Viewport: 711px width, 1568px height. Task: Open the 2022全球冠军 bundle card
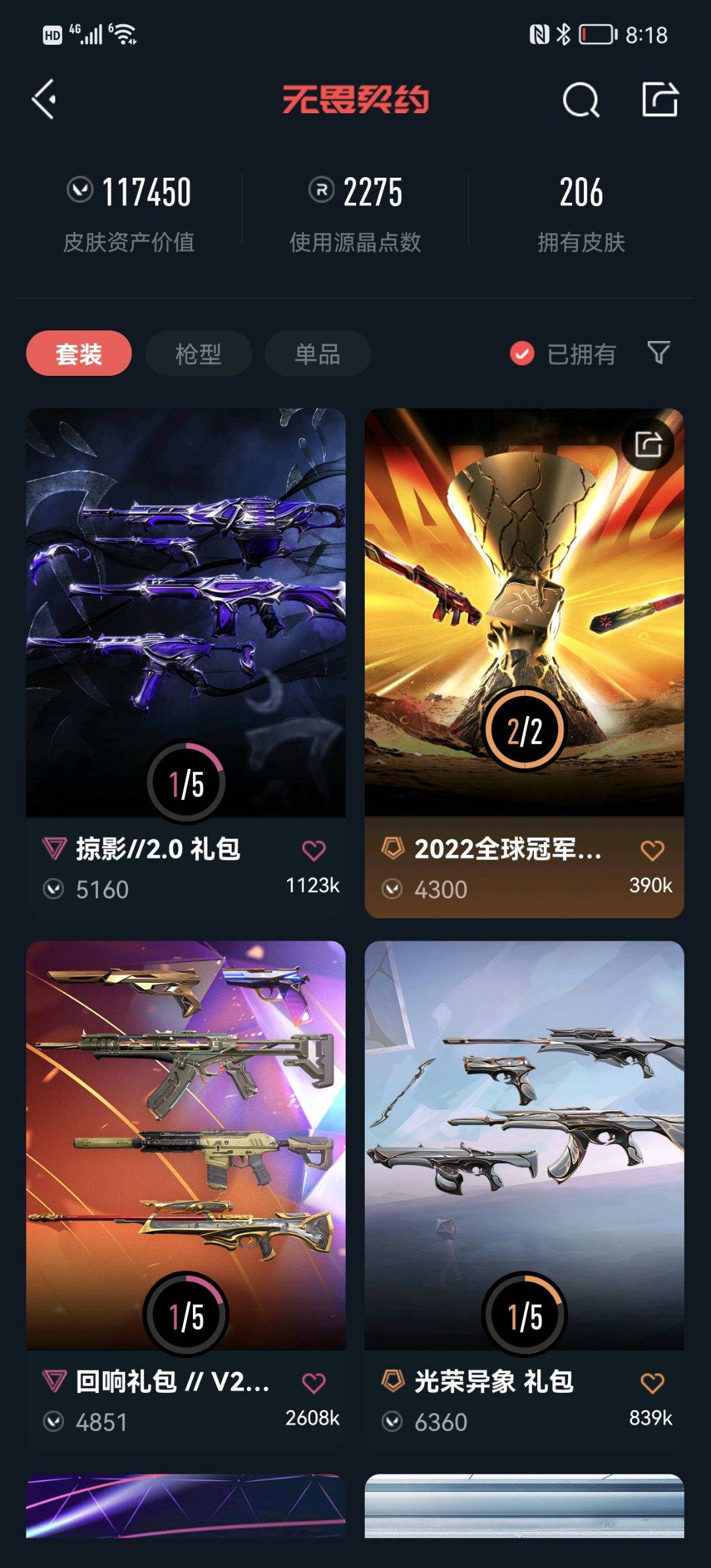[x=524, y=612]
